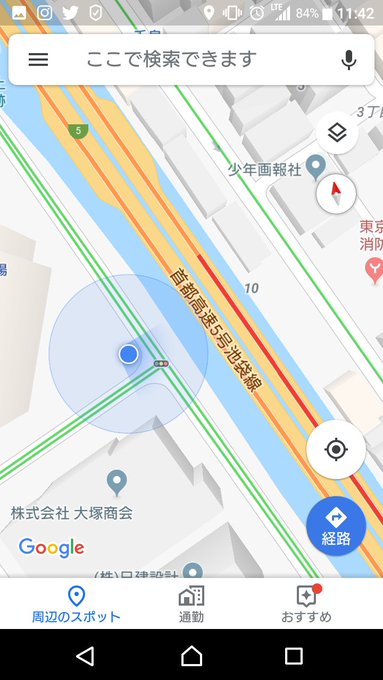This screenshot has width=383, height=680.
Task: Select the 少年画報社 map pin
Action: [x=316, y=167]
